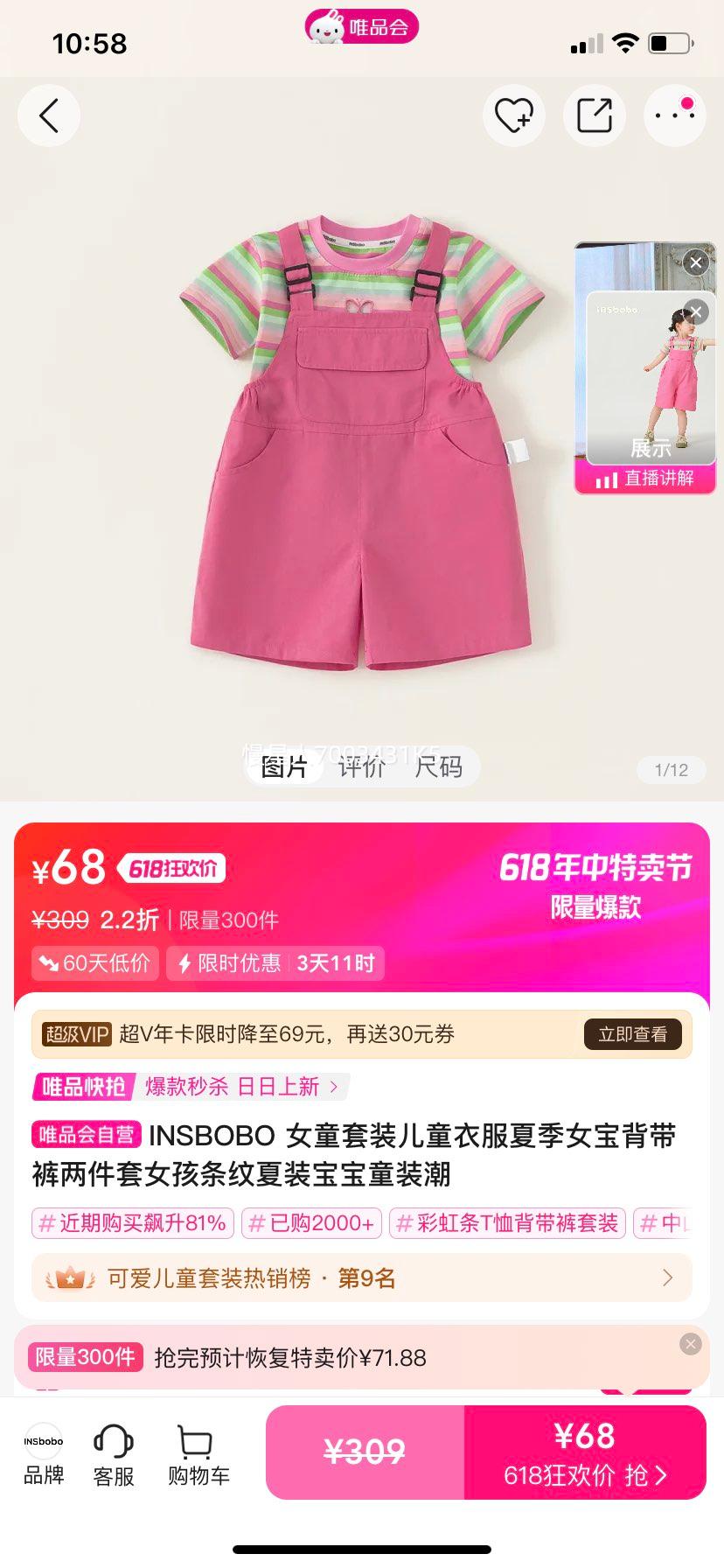Go back to the previous page
The height and width of the screenshot is (1568, 724).
pos(49,115)
